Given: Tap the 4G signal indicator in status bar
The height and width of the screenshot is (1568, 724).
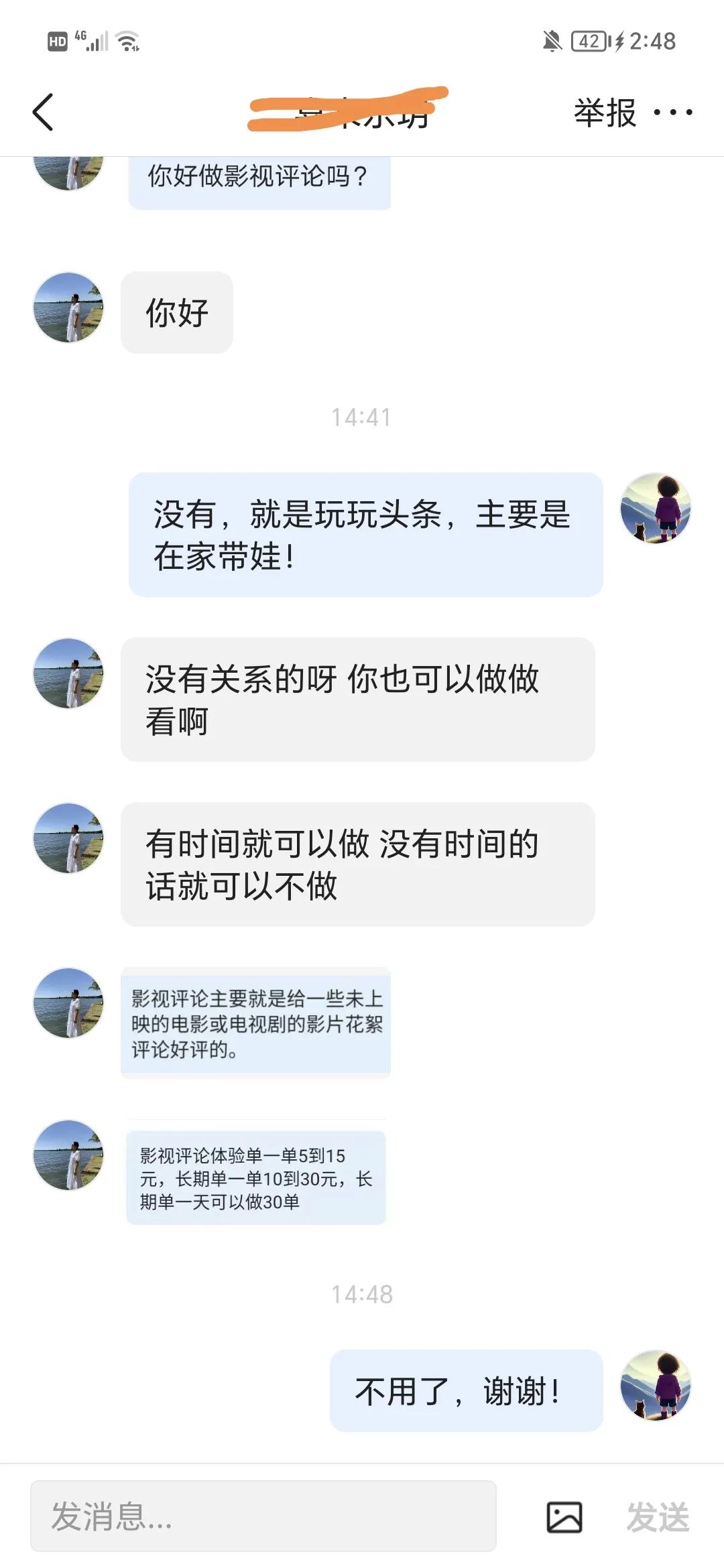Looking at the screenshot, I should (x=90, y=42).
